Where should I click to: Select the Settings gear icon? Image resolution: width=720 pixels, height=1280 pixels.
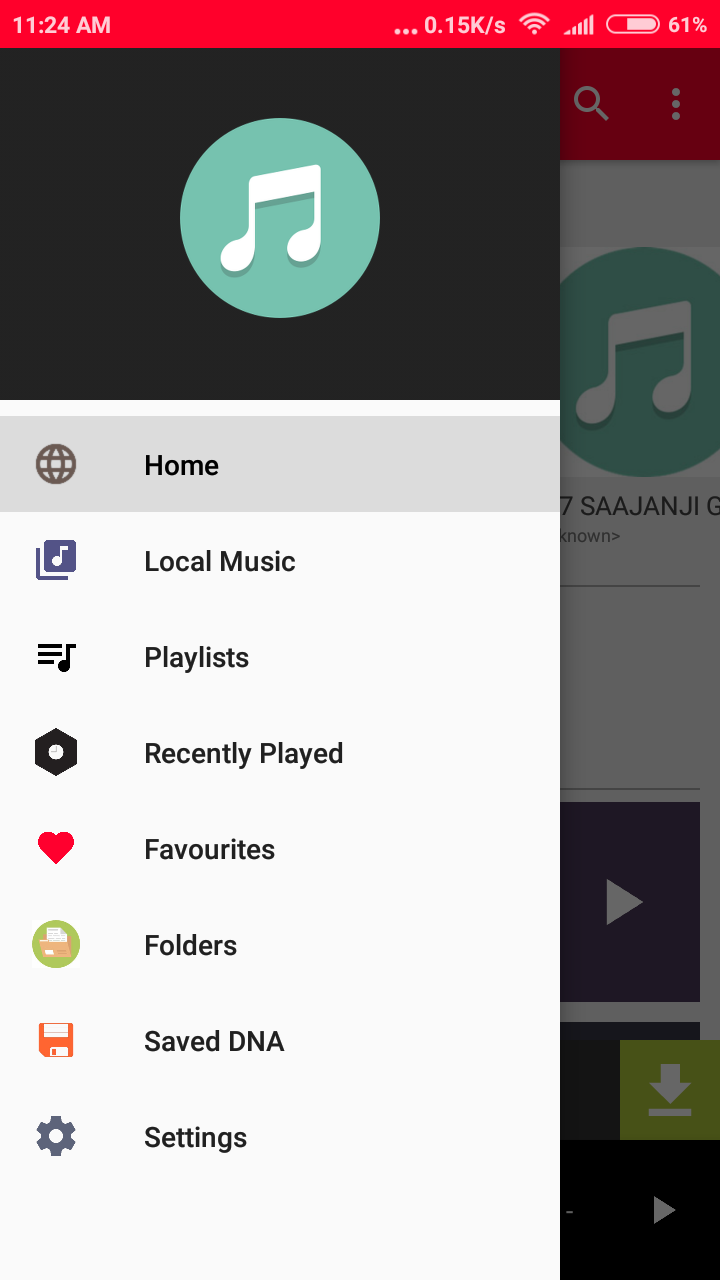(x=56, y=1136)
